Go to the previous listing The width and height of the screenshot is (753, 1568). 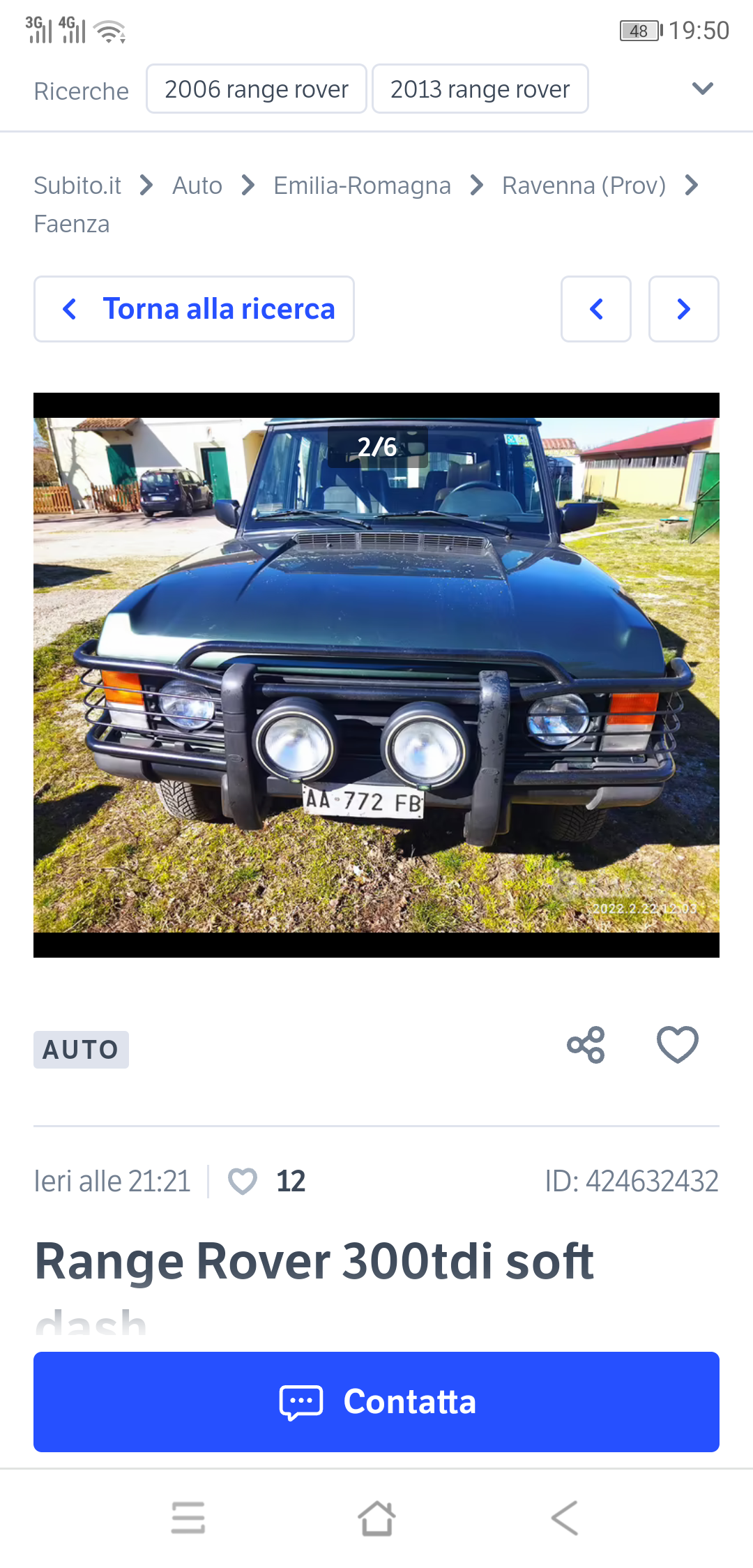coord(596,309)
